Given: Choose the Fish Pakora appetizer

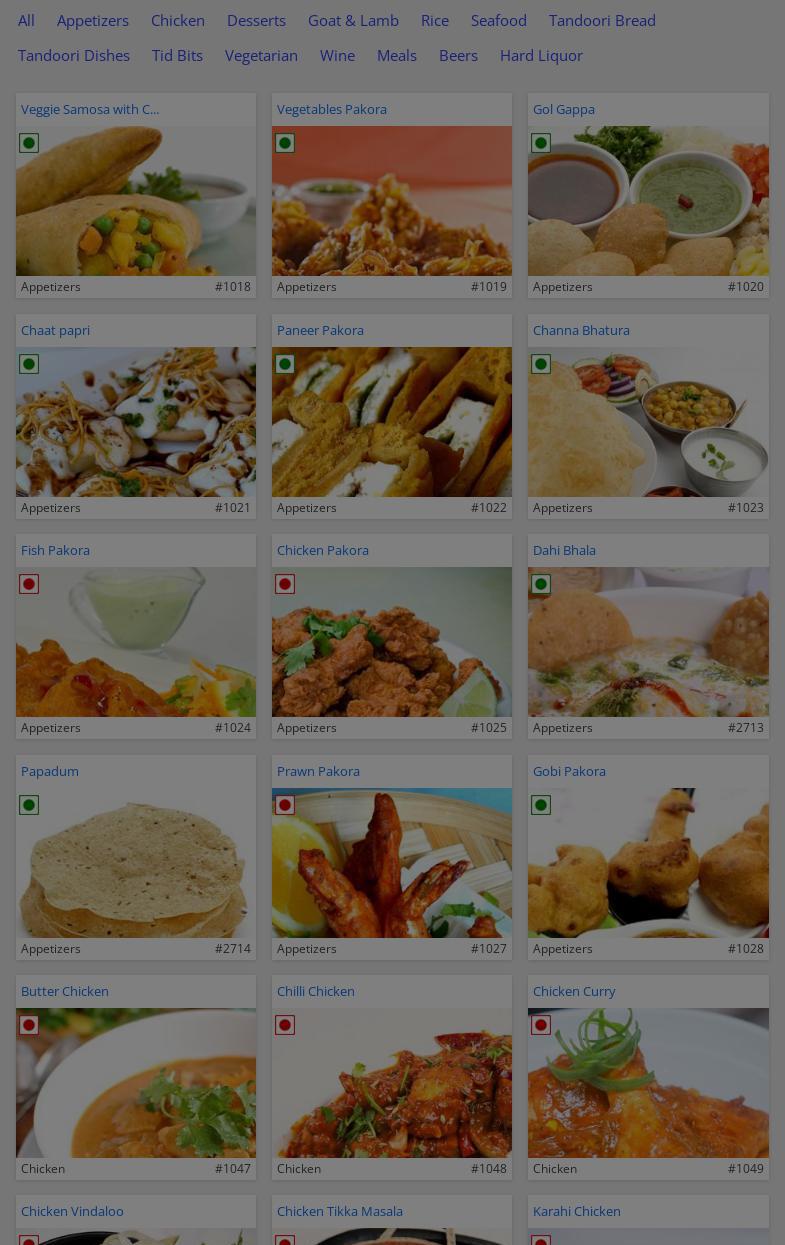Looking at the screenshot, I should [x=136, y=641].
